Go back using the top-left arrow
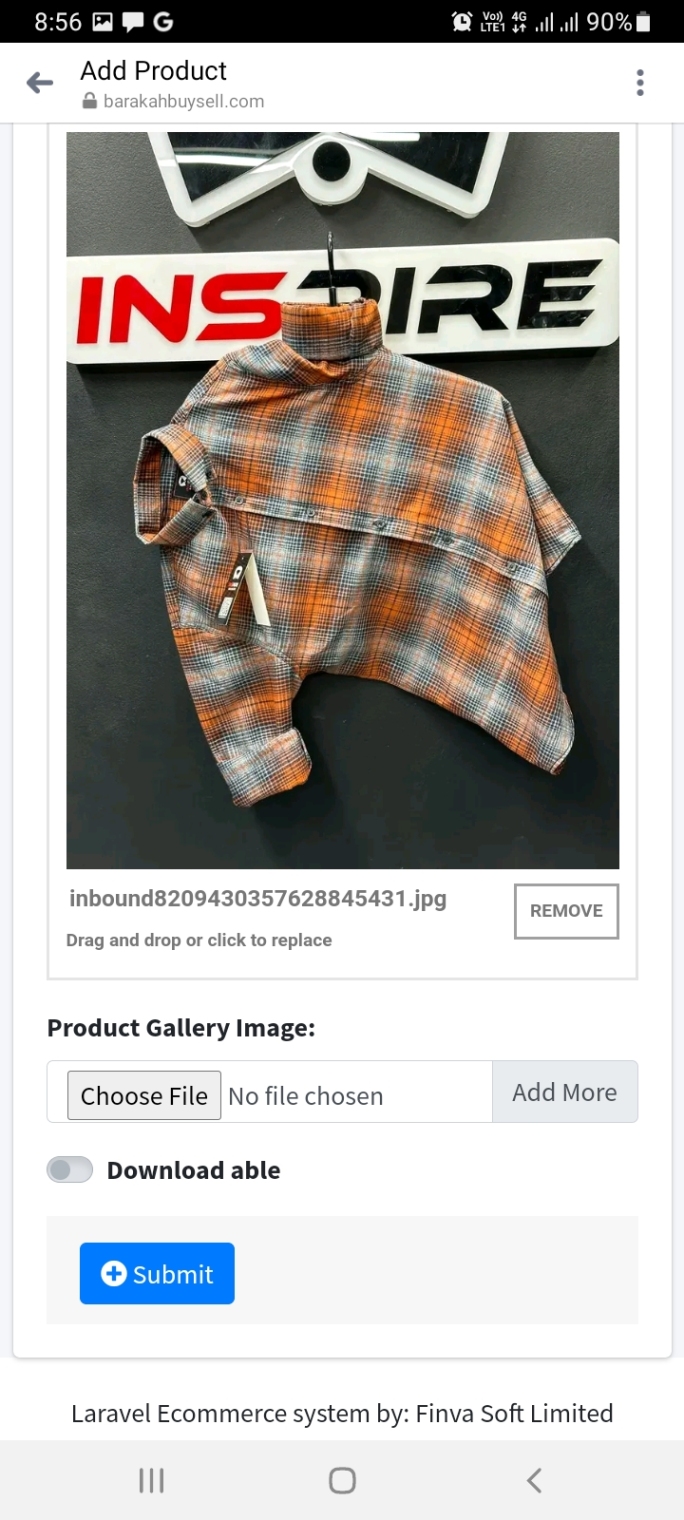 pos(39,83)
